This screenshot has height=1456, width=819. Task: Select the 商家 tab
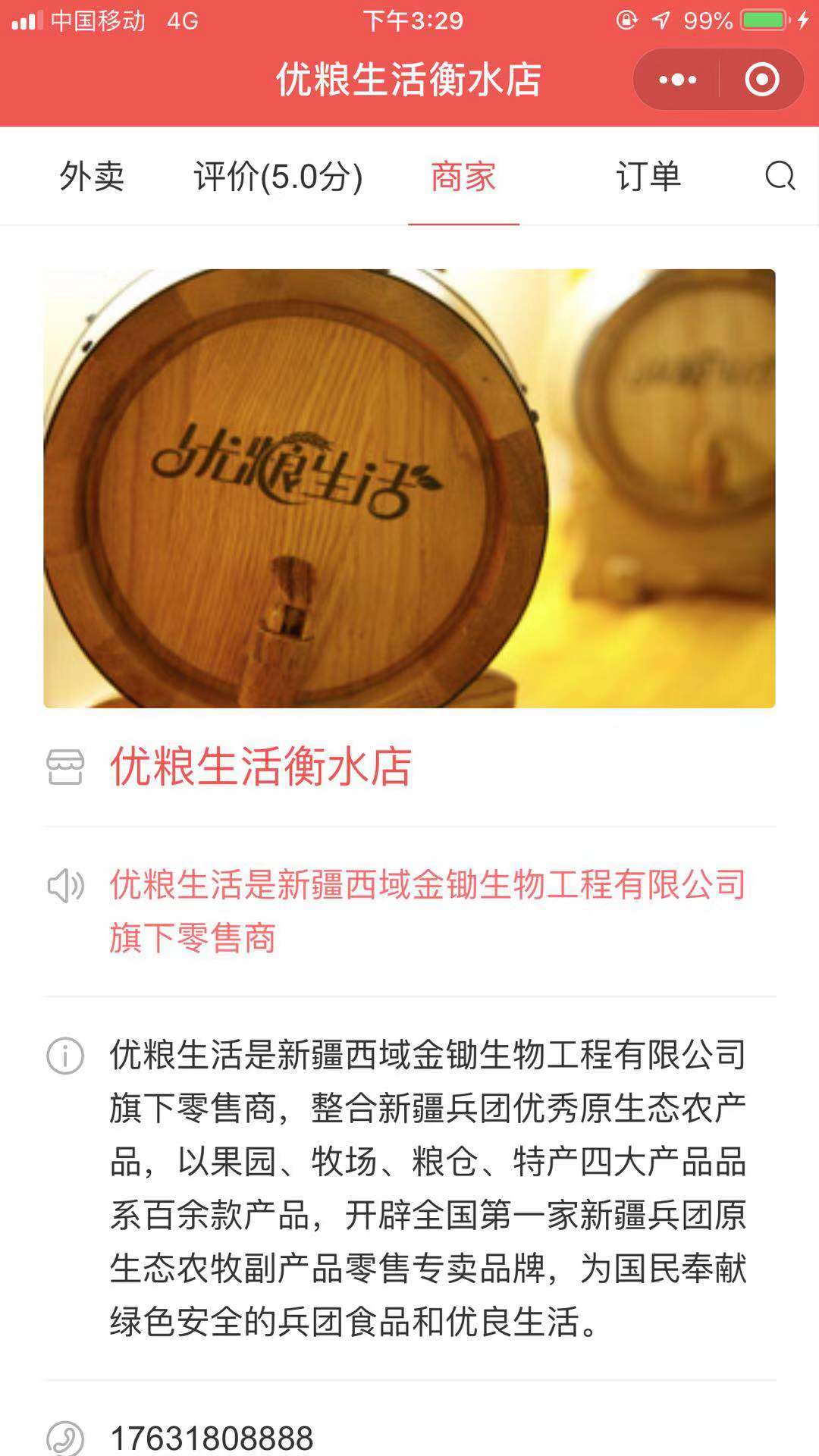click(x=463, y=177)
